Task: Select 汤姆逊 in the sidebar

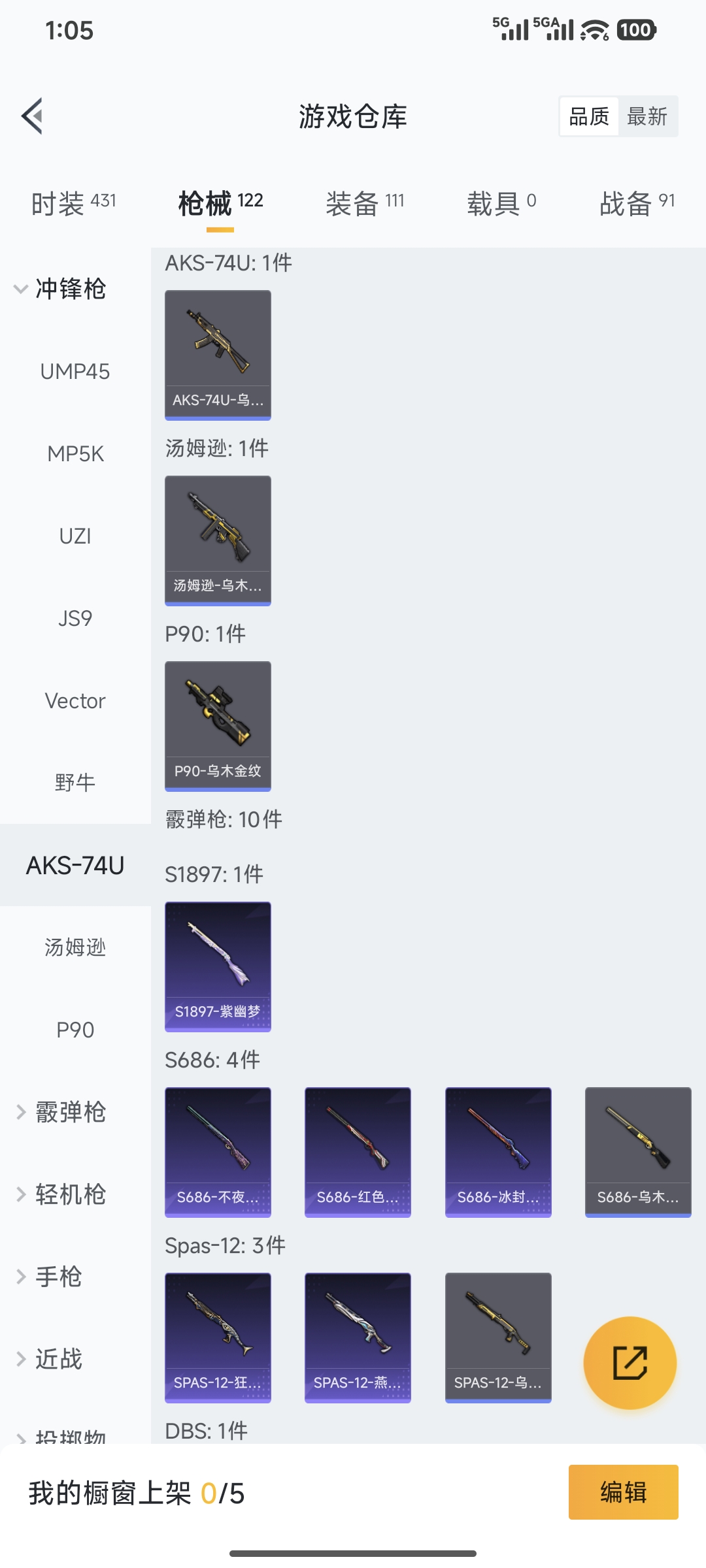Action: 74,947
